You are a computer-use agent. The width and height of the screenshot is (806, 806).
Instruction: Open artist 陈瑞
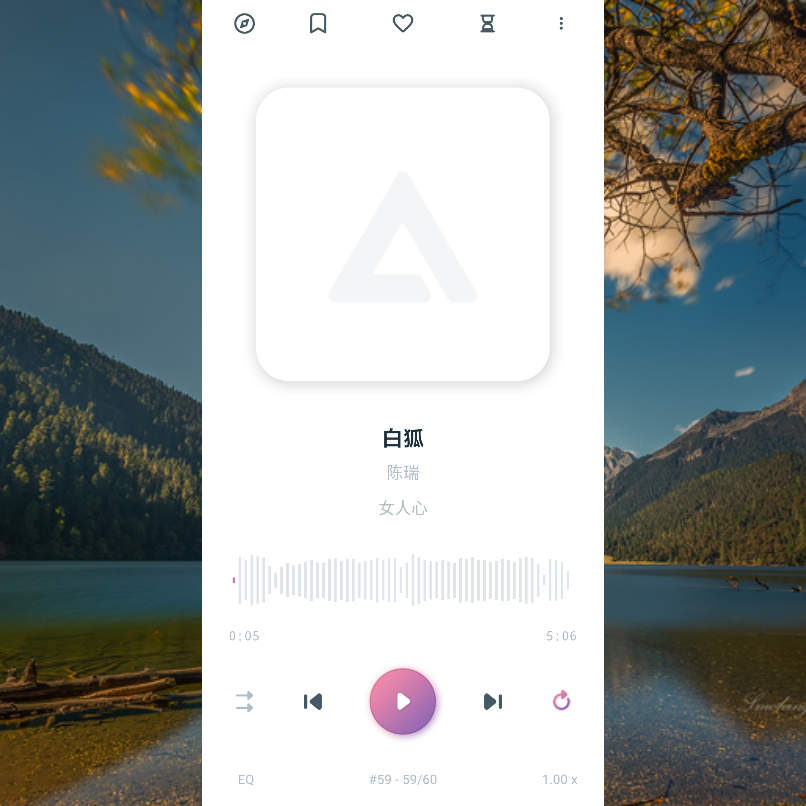click(403, 472)
